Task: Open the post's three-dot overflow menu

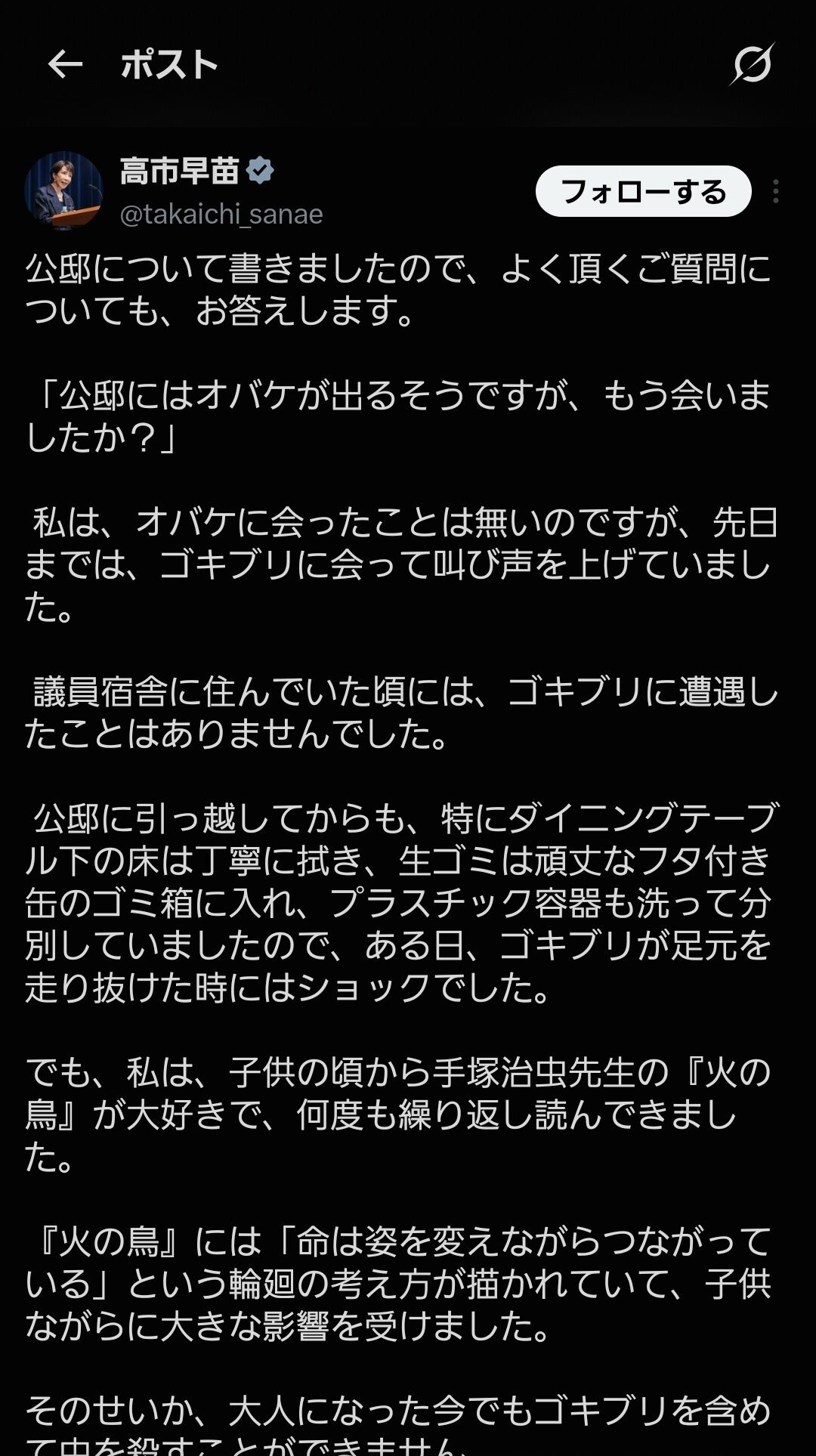Action: pos(776,191)
